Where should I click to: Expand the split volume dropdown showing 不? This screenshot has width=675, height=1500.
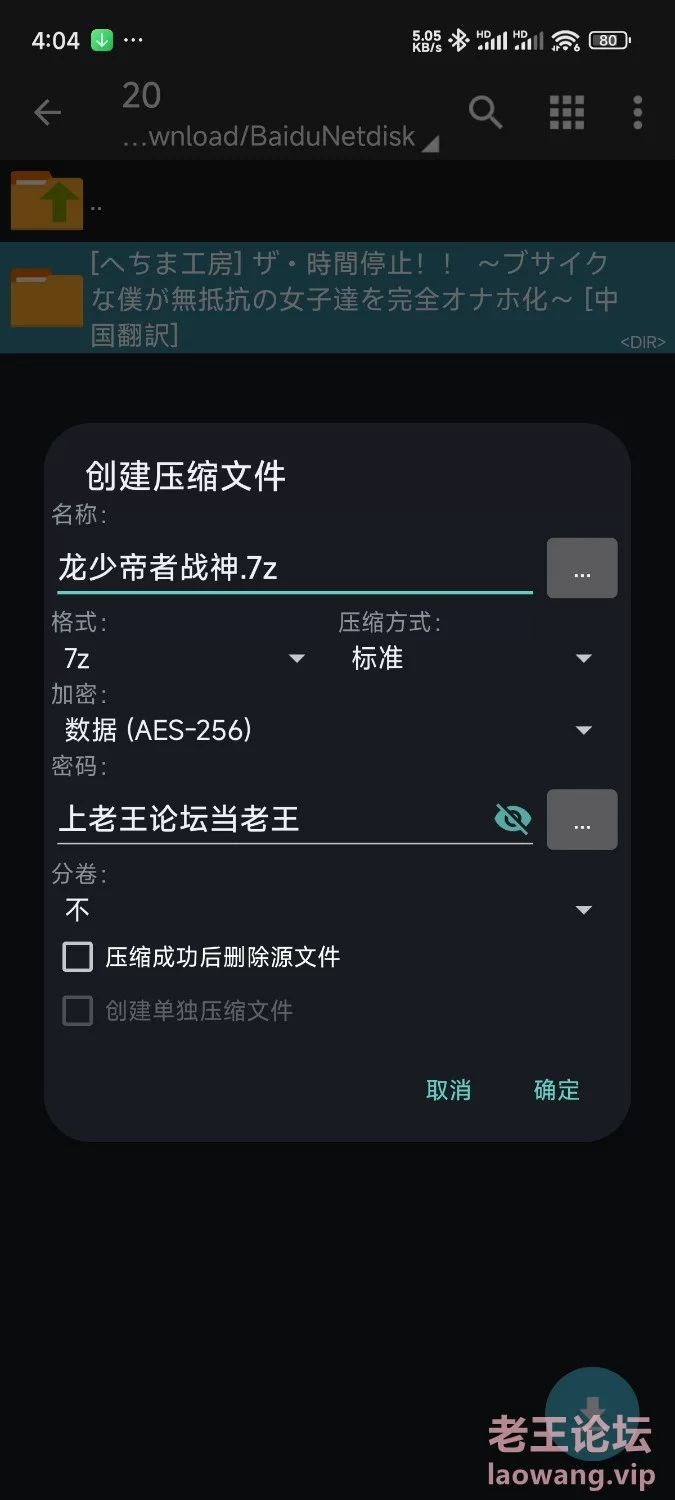pos(328,909)
